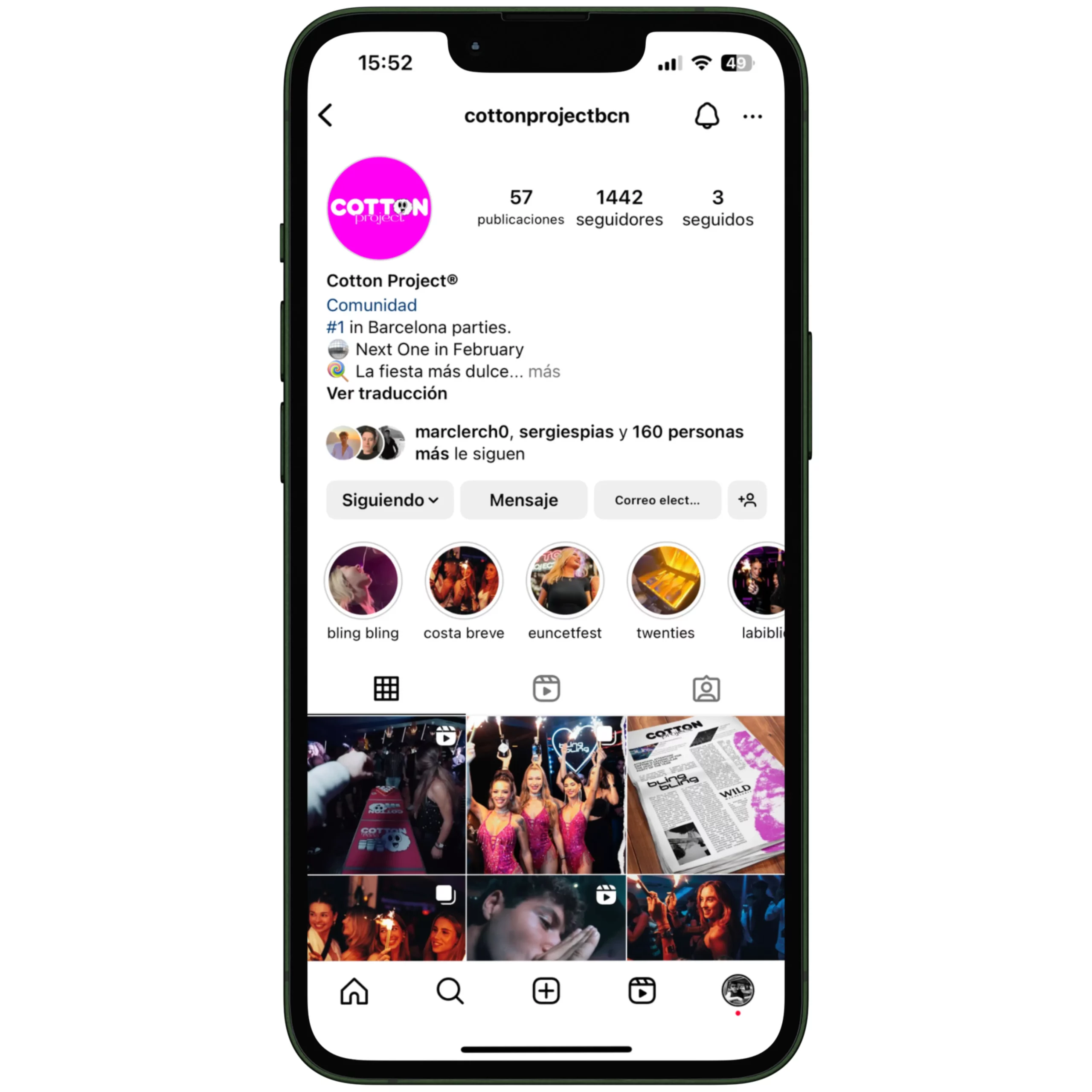This screenshot has height=1092, width=1092.
Task: Open the newspaper Cotton post
Action: 706,794
